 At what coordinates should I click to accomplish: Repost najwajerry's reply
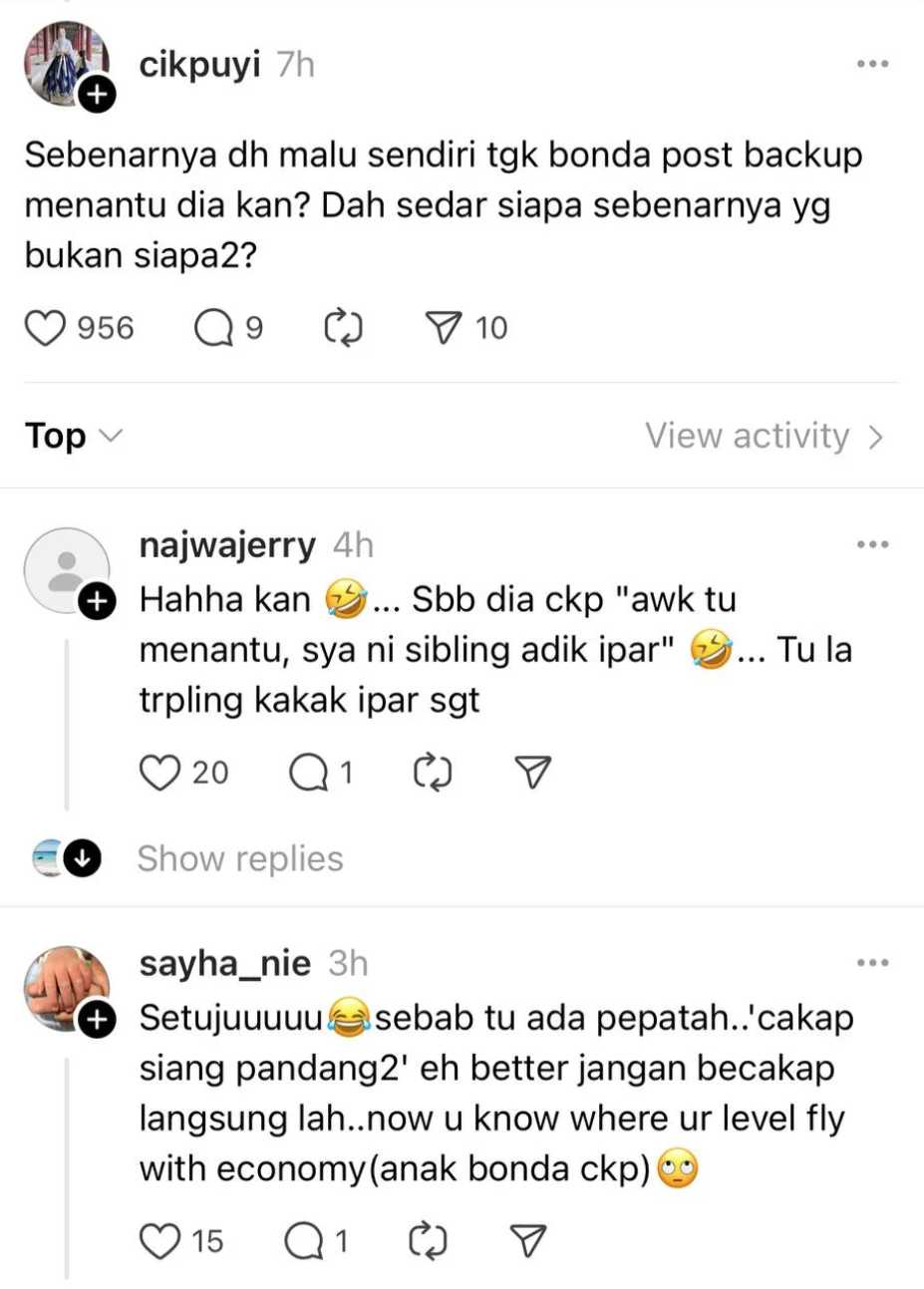point(432,773)
